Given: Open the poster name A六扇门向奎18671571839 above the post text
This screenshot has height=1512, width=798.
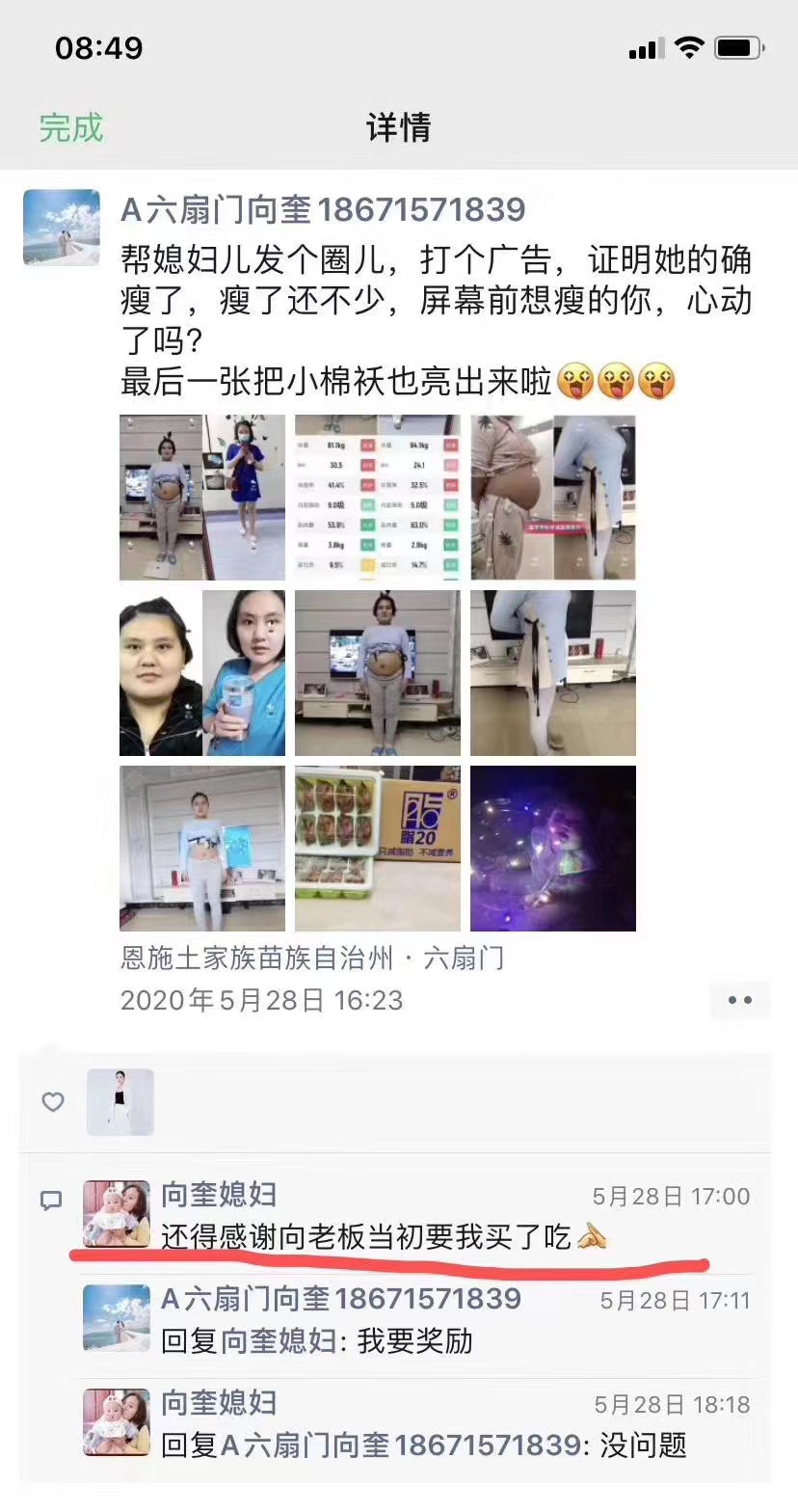Looking at the screenshot, I should 323,210.
